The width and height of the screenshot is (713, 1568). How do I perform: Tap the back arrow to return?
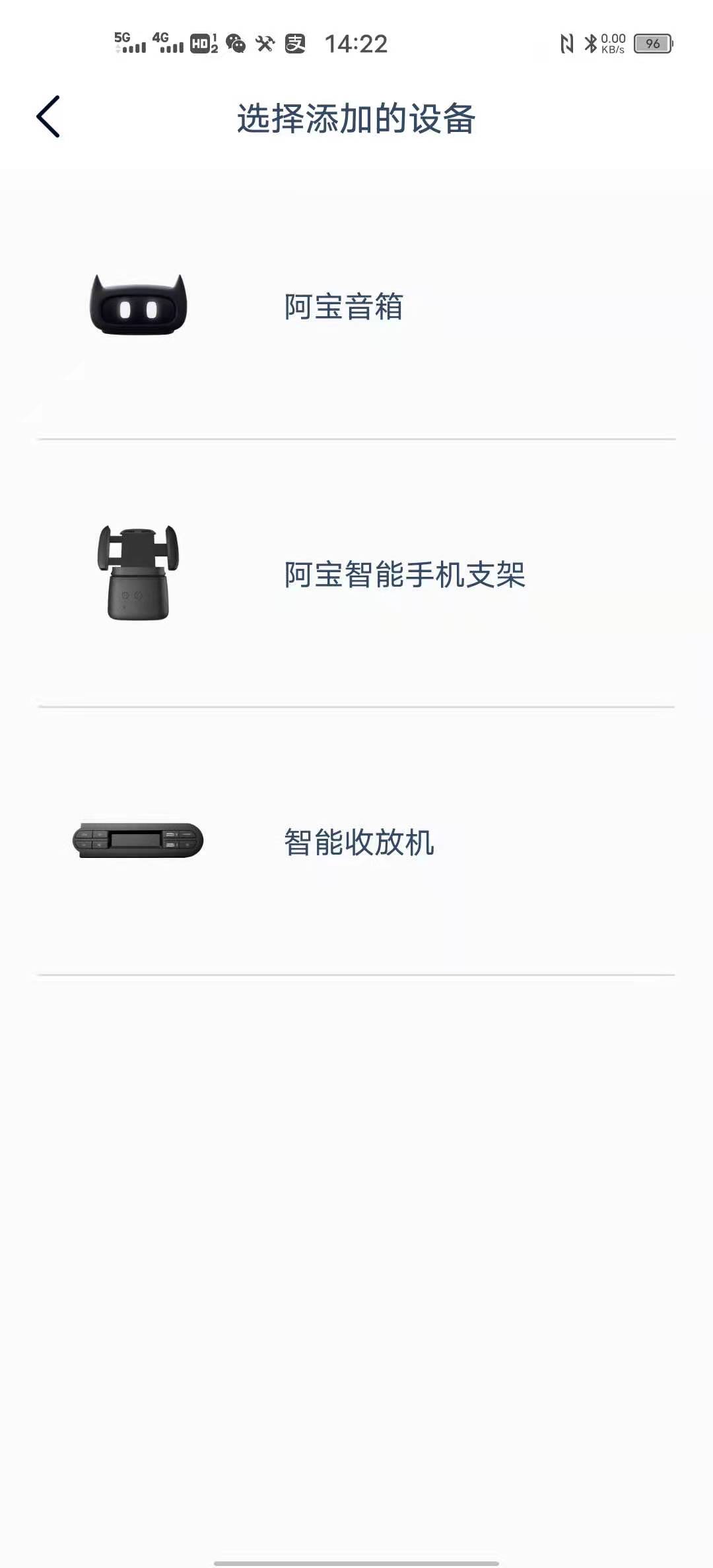(x=48, y=117)
